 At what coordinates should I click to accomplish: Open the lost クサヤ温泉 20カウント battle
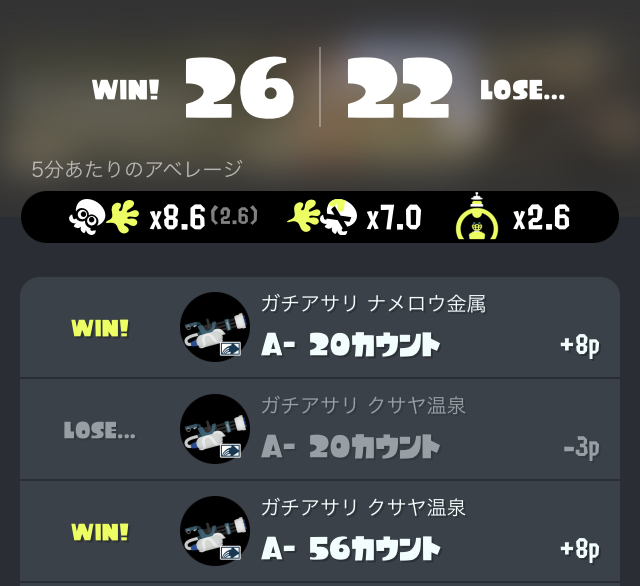pos(320,429)
